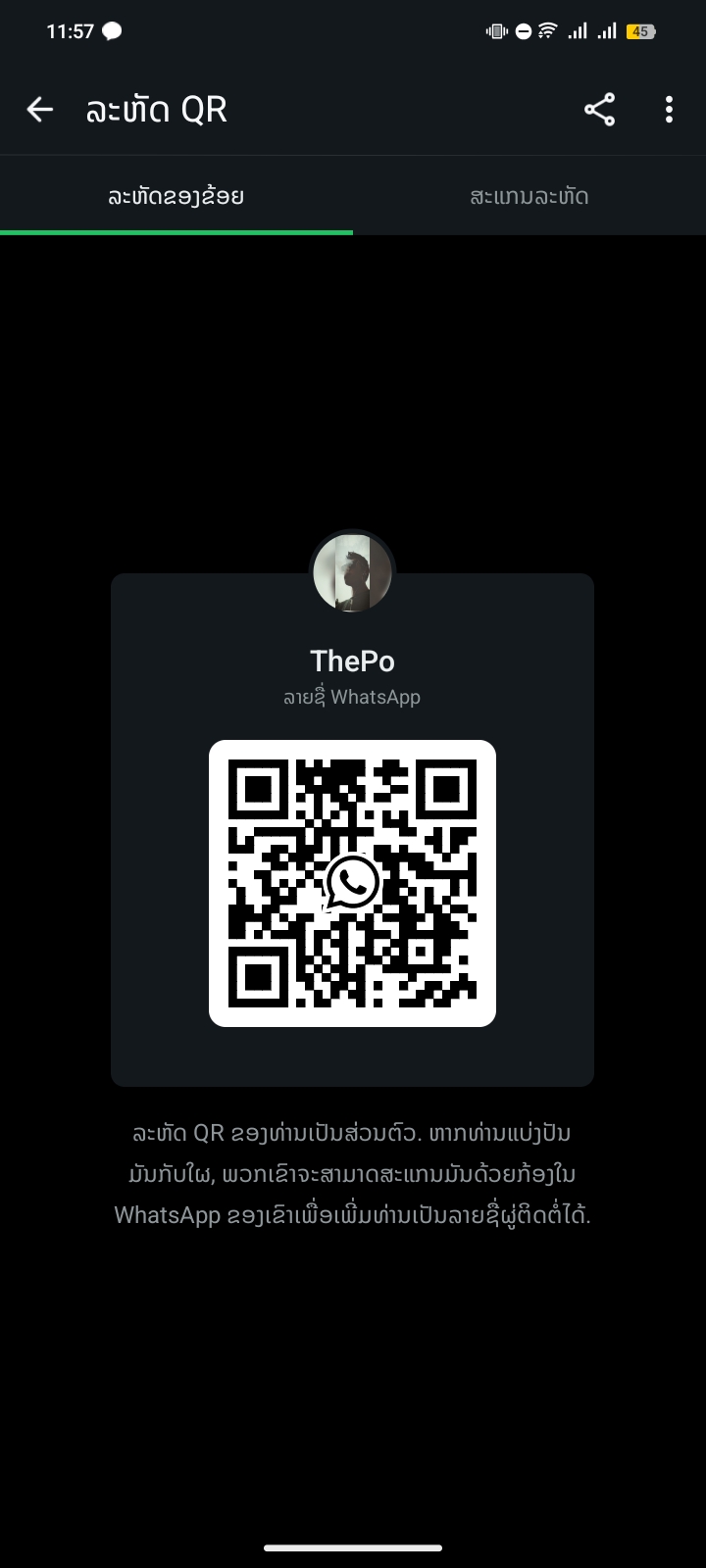Share the QR code

[x=599, y=110]
